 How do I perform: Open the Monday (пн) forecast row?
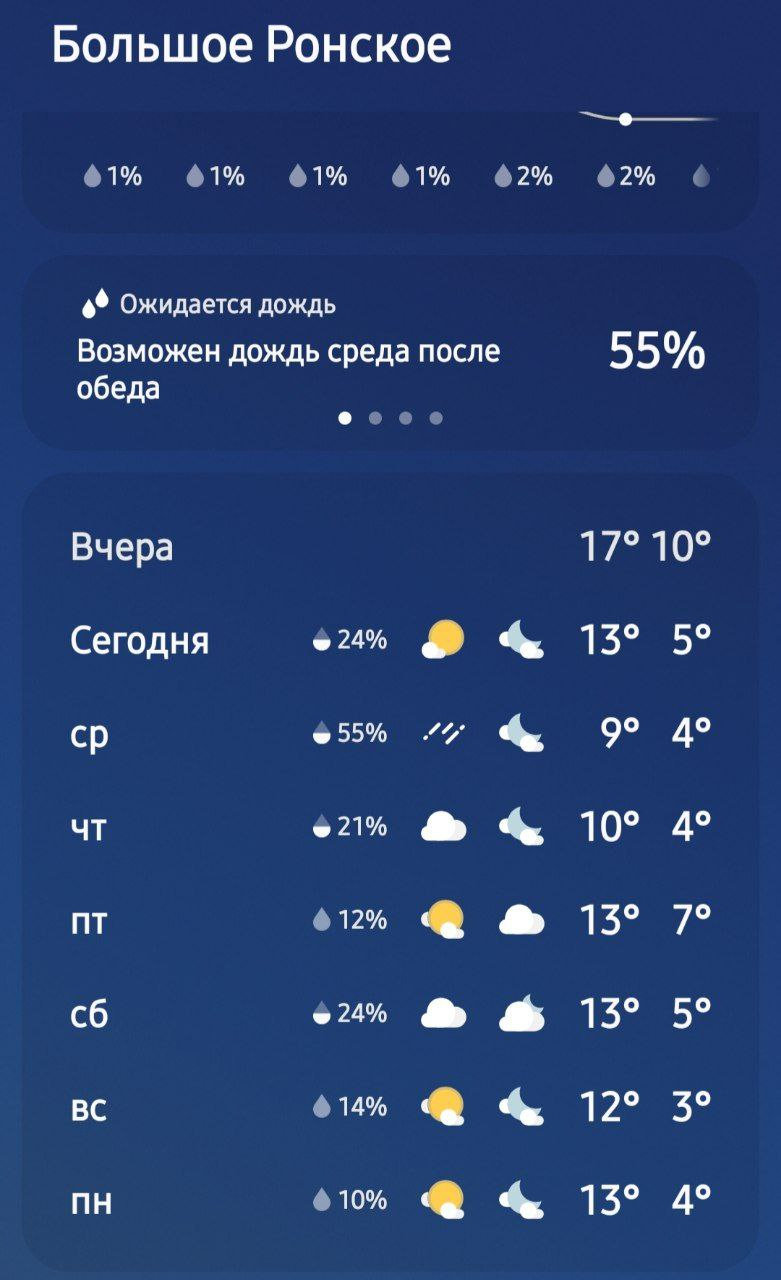tap(390, 1199)
